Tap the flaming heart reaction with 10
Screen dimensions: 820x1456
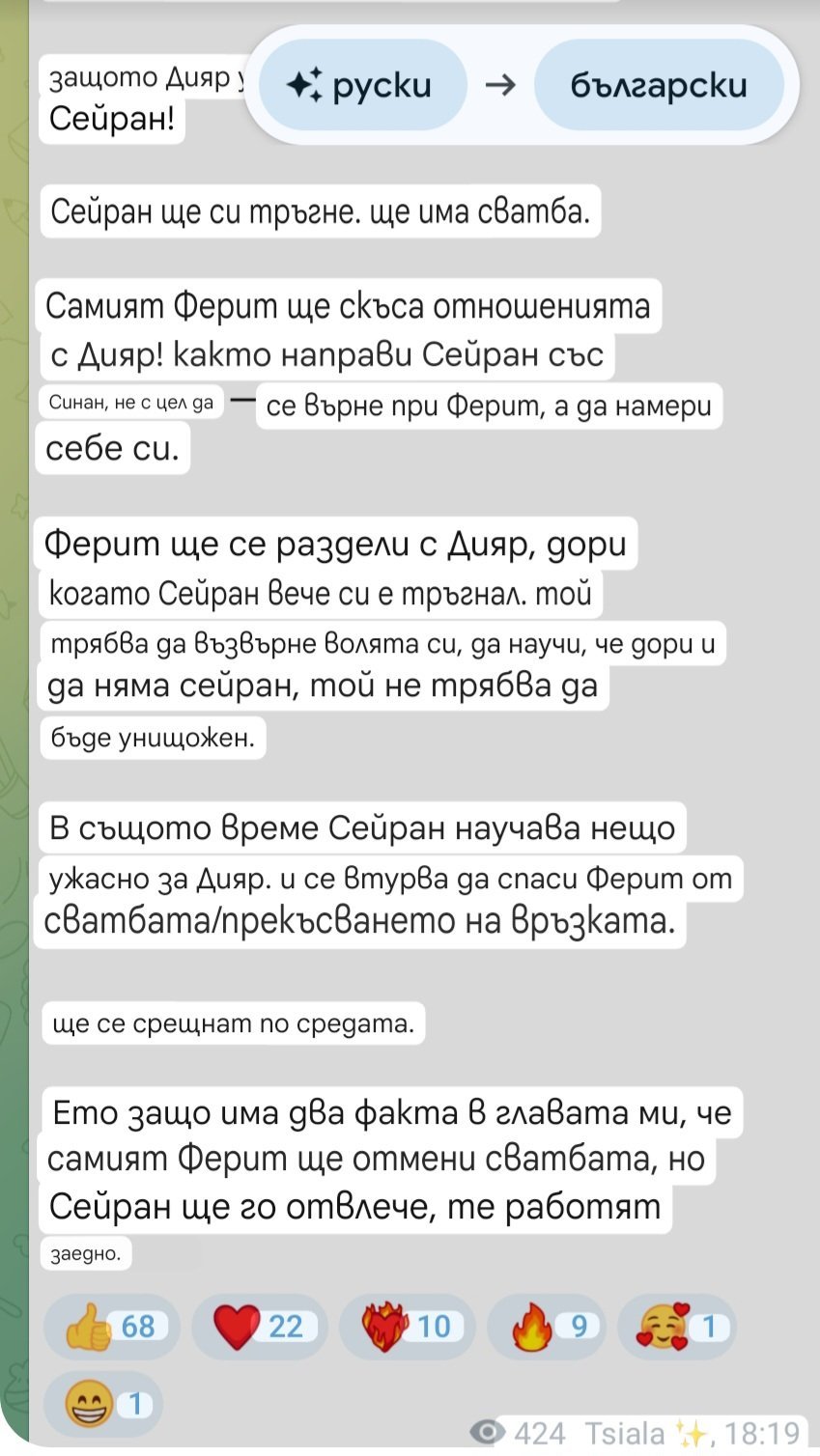pos(408,1327)
